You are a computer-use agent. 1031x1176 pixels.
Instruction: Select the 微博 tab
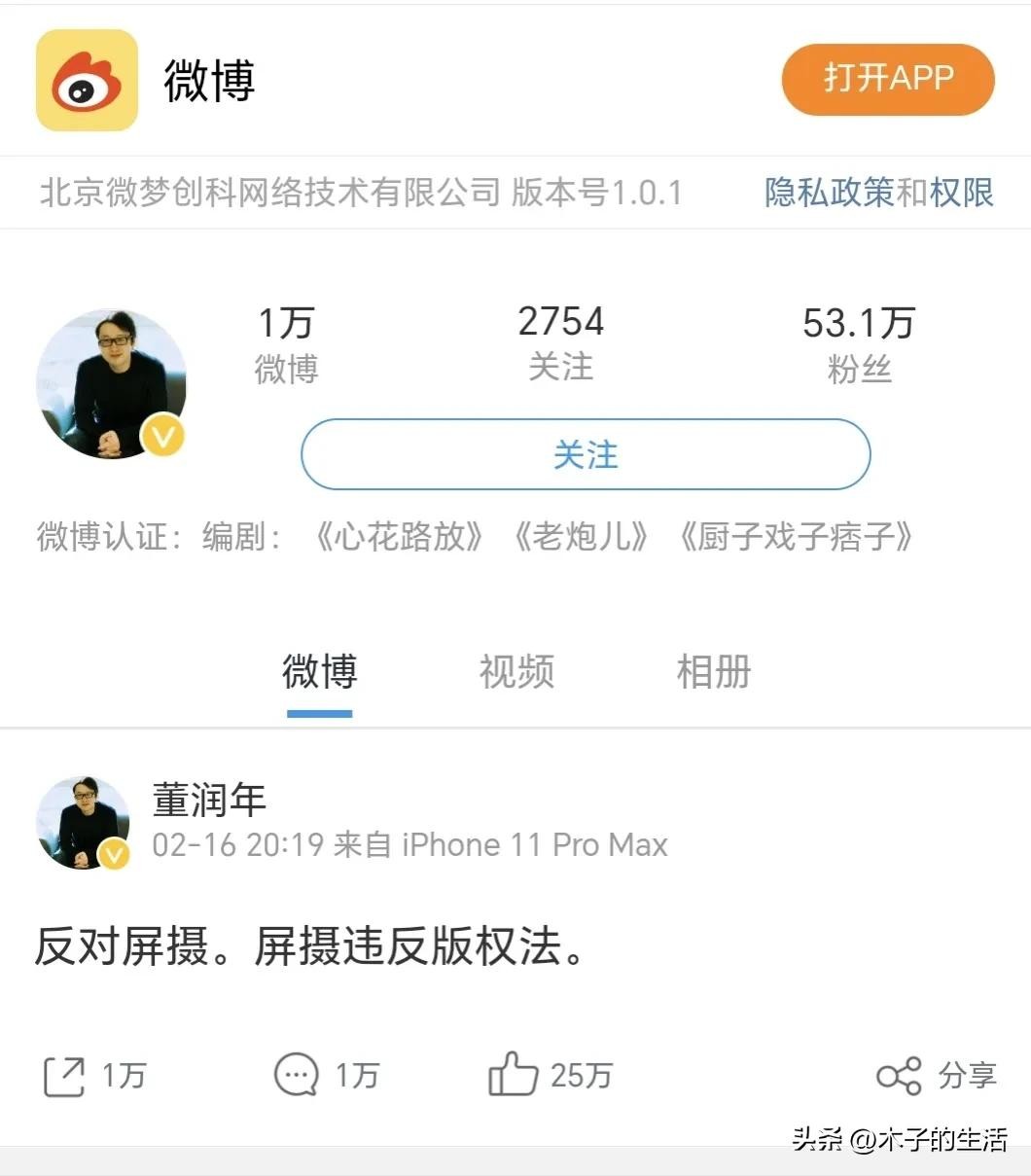coord(319,672)
